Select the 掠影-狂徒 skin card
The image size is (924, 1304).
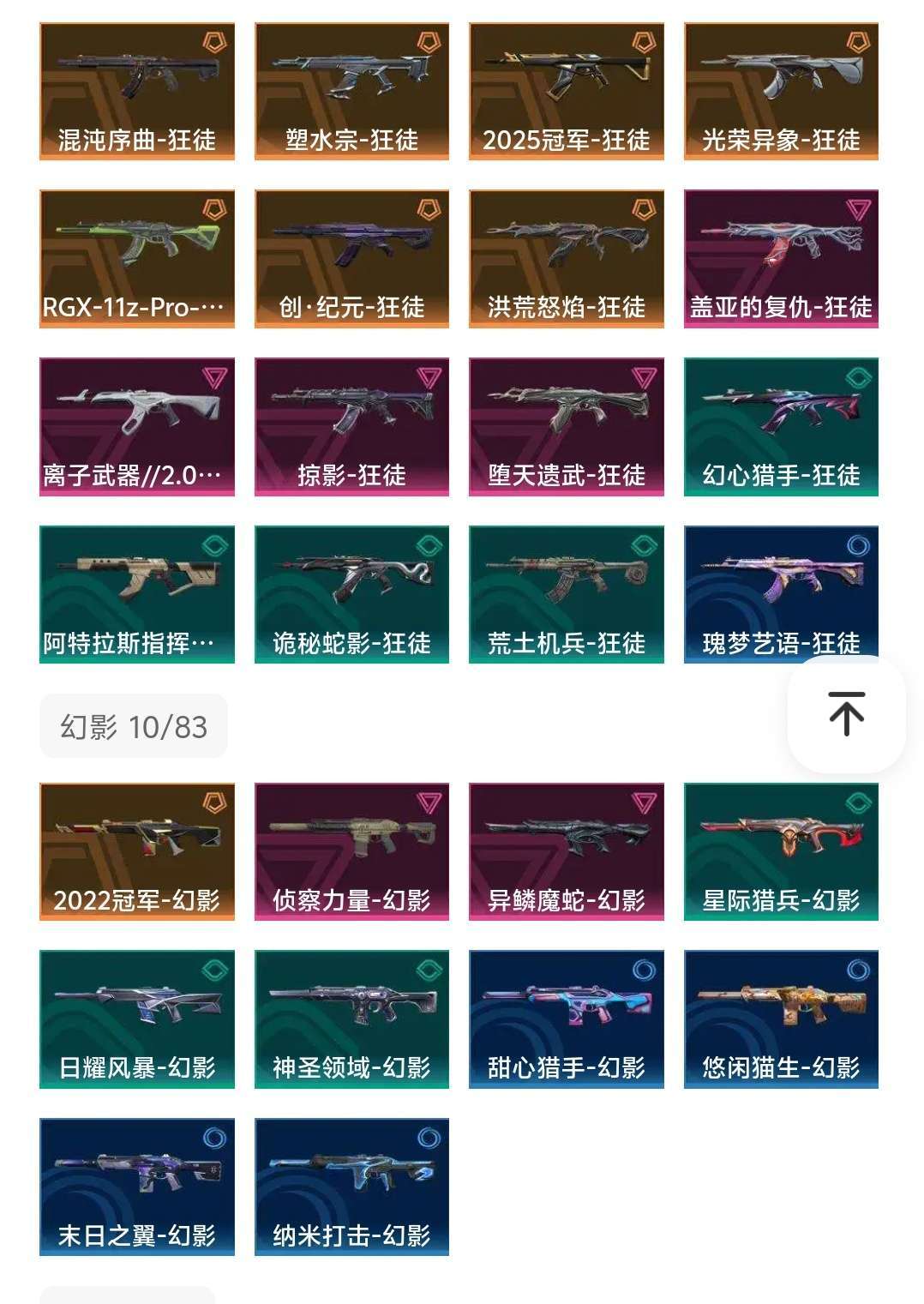351,427
